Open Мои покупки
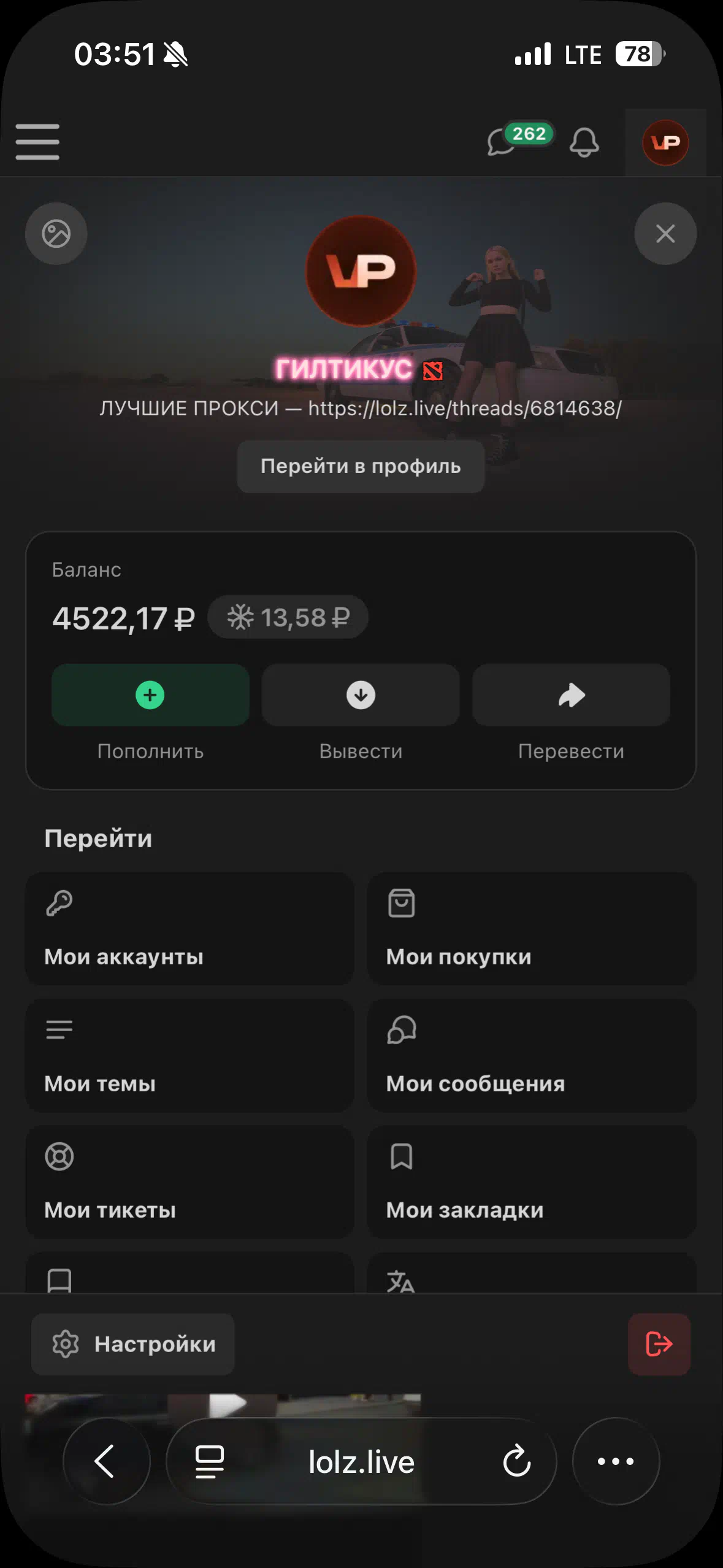Viewport: 723px width, 1568px height. point(532,929)
